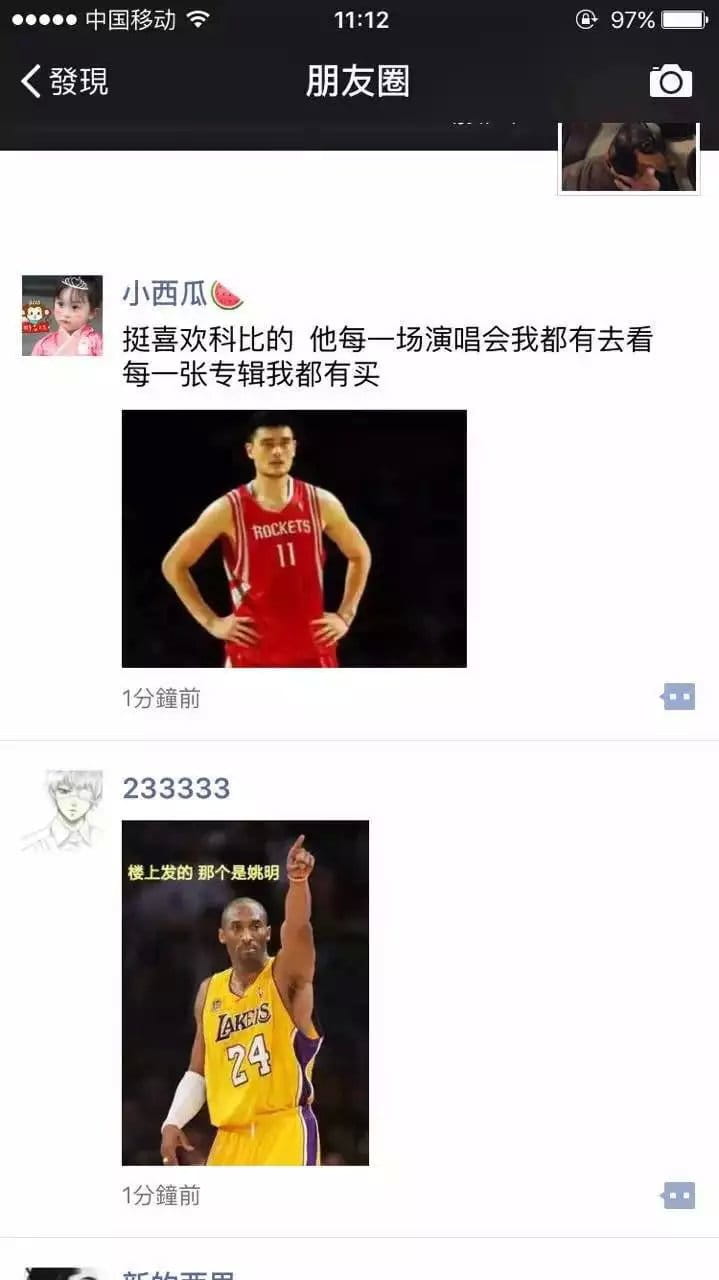Screen dimensions: 719x1280
Task: View the photo in 小西瓜's post
Action: (294, 538)
